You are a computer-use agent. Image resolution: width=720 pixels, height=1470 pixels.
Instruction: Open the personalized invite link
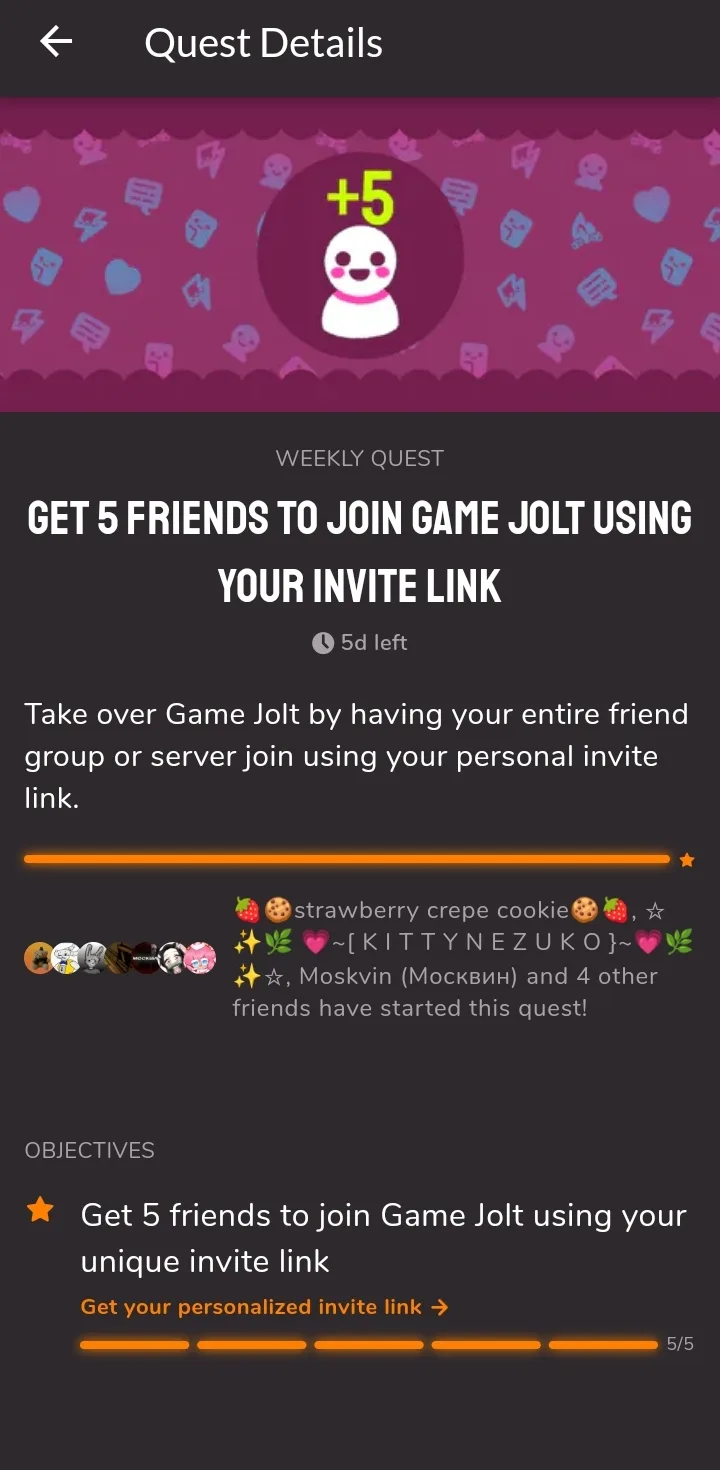pos(264,1307)
